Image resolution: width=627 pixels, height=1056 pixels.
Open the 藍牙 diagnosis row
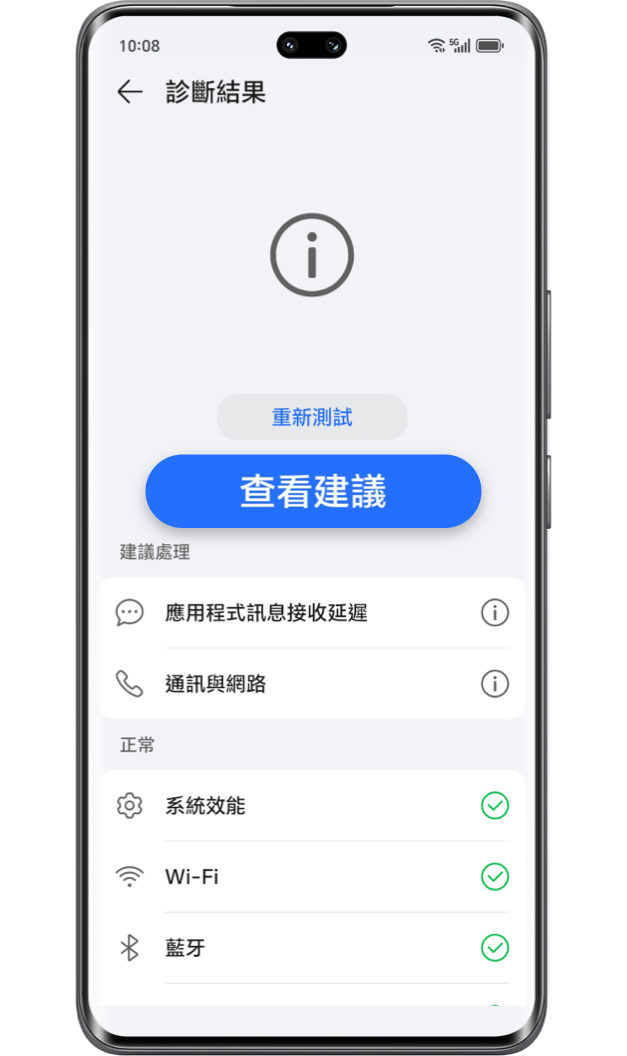[x=312, y=948]
